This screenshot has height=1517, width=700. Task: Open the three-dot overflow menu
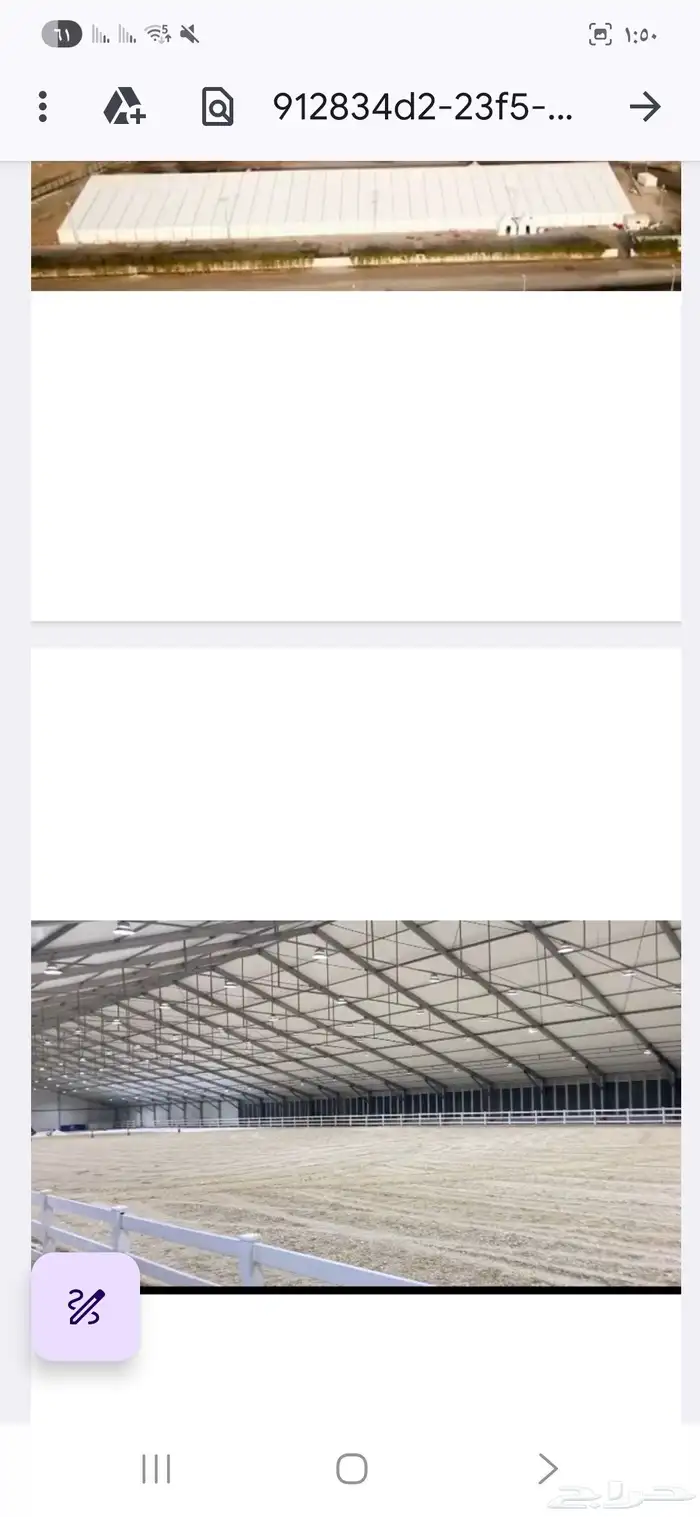click(x=42, y=107)
